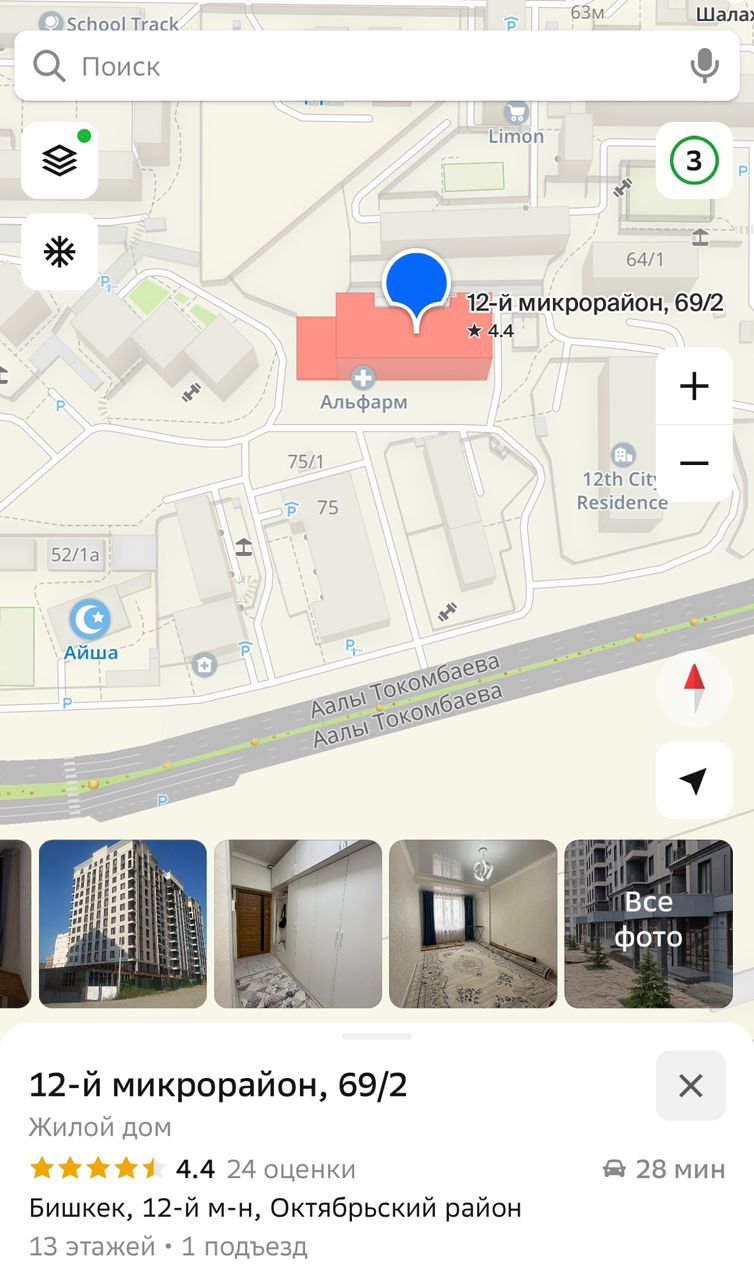The image size is (754, 1280).
Task: Reset map orientation with the compass
Action: (x=694, y=689)
